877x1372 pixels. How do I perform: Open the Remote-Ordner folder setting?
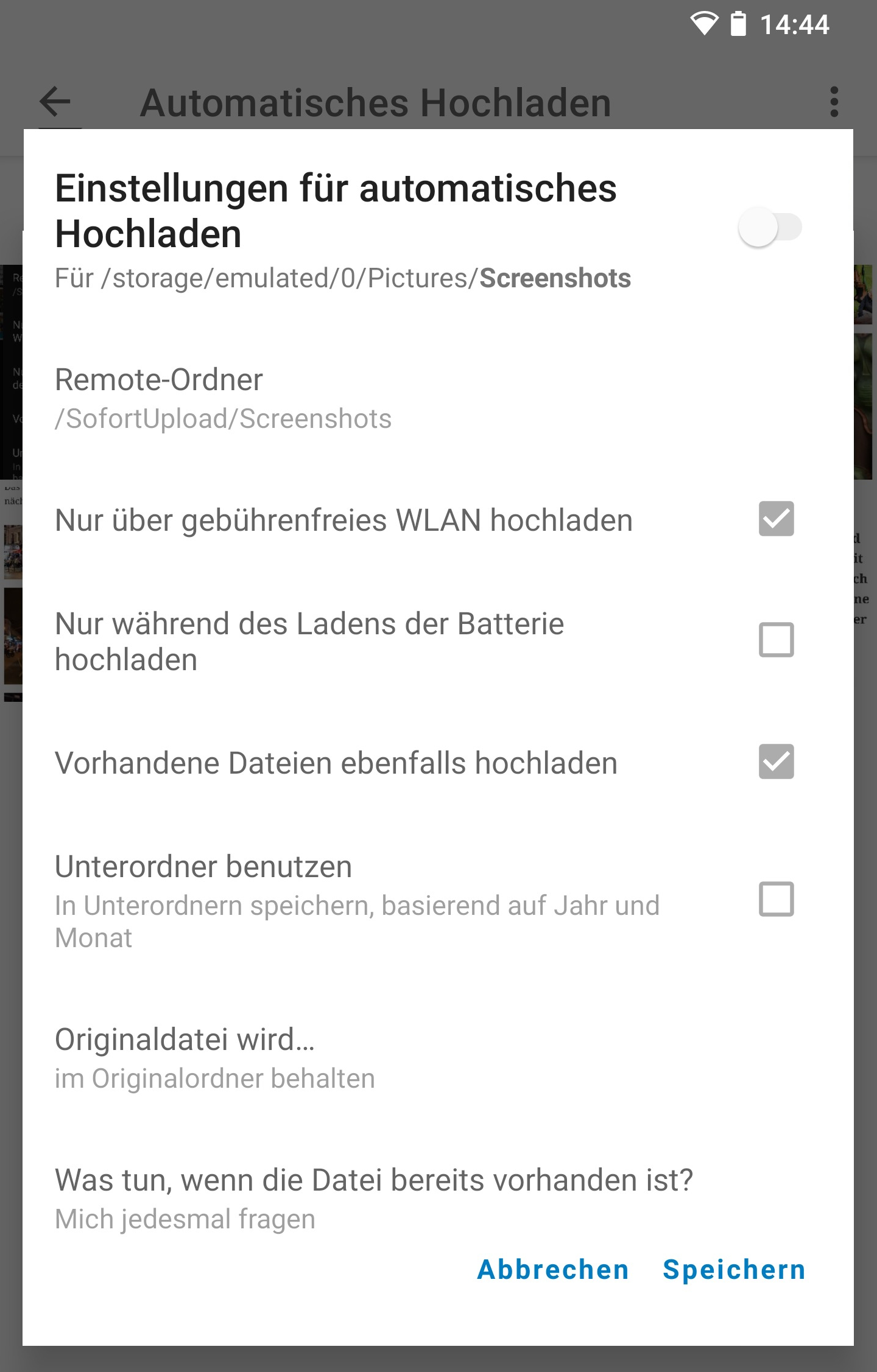click(x=223, y=399)
